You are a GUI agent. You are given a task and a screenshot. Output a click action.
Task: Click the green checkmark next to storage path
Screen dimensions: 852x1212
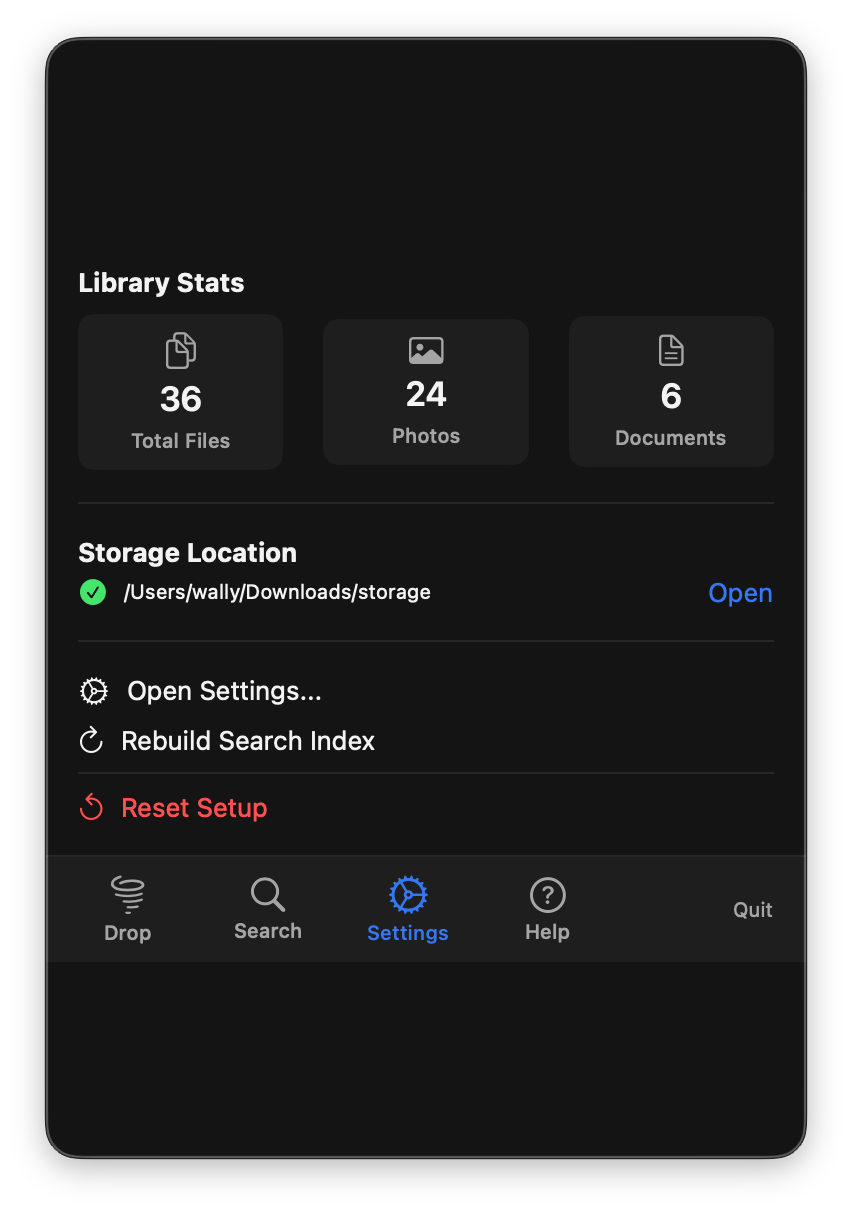[x=92, y=592]
